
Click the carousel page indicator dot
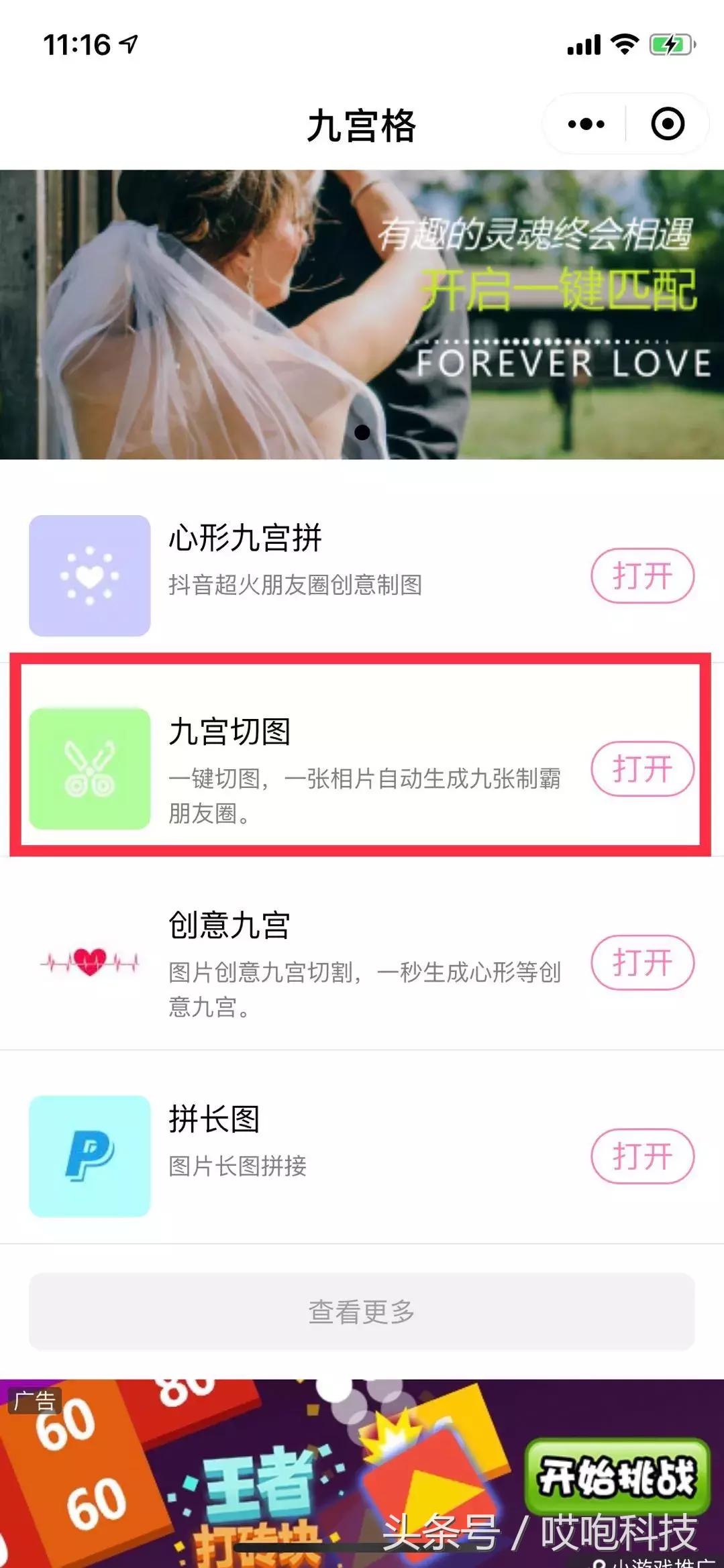pos(363,433)
